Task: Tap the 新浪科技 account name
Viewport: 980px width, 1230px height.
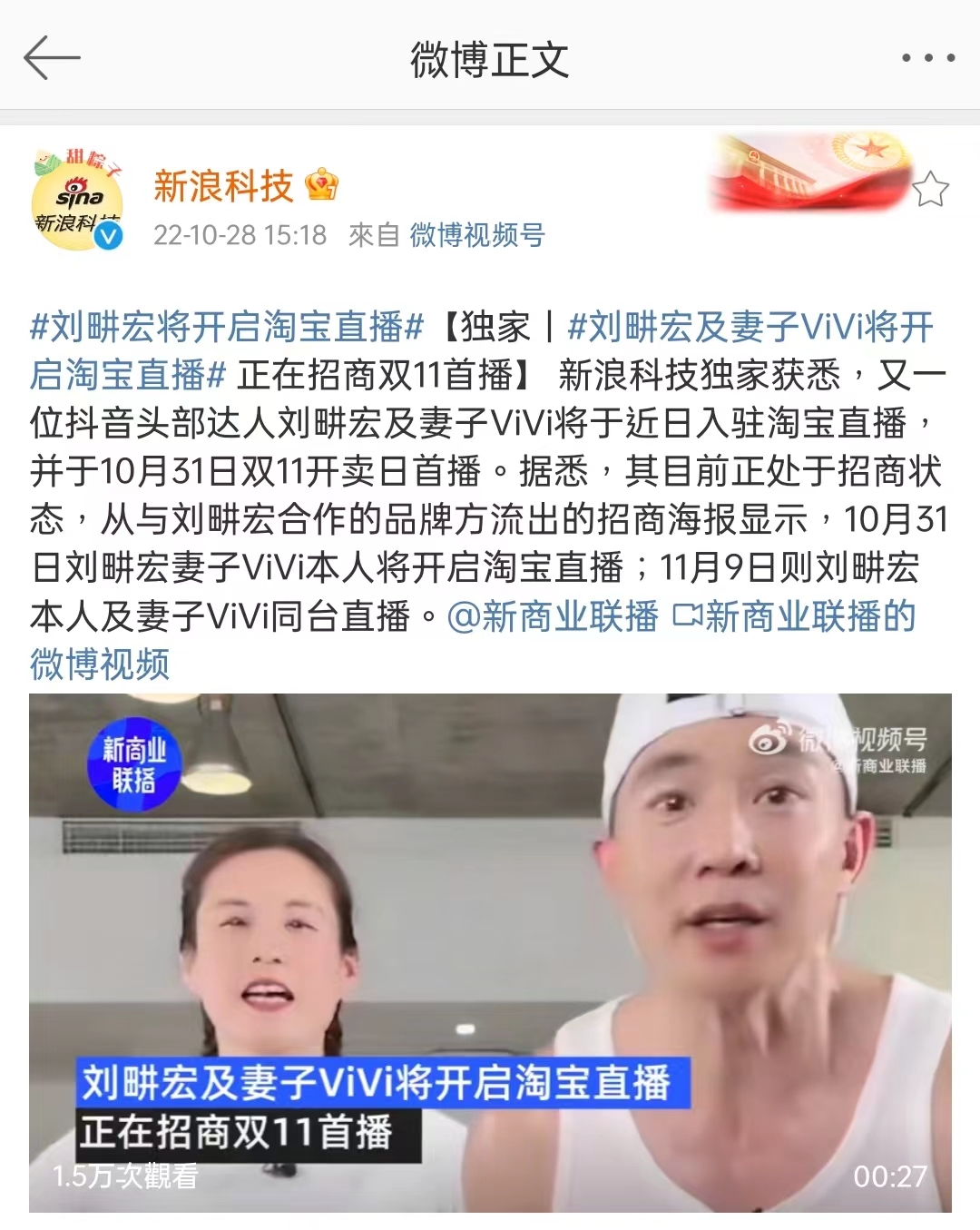Action: tap(223, 186)
